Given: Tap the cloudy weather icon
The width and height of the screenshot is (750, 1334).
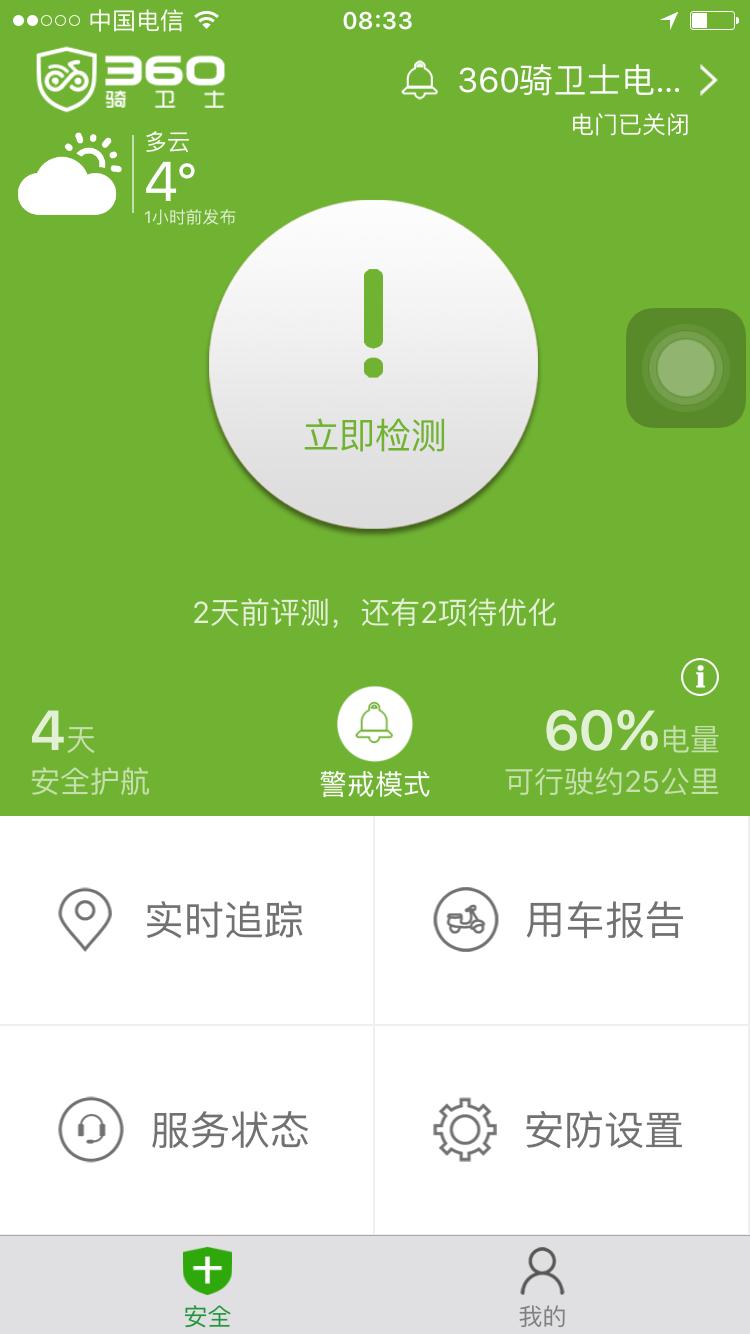Looking at the screenshot, I should tap(68, 175).
